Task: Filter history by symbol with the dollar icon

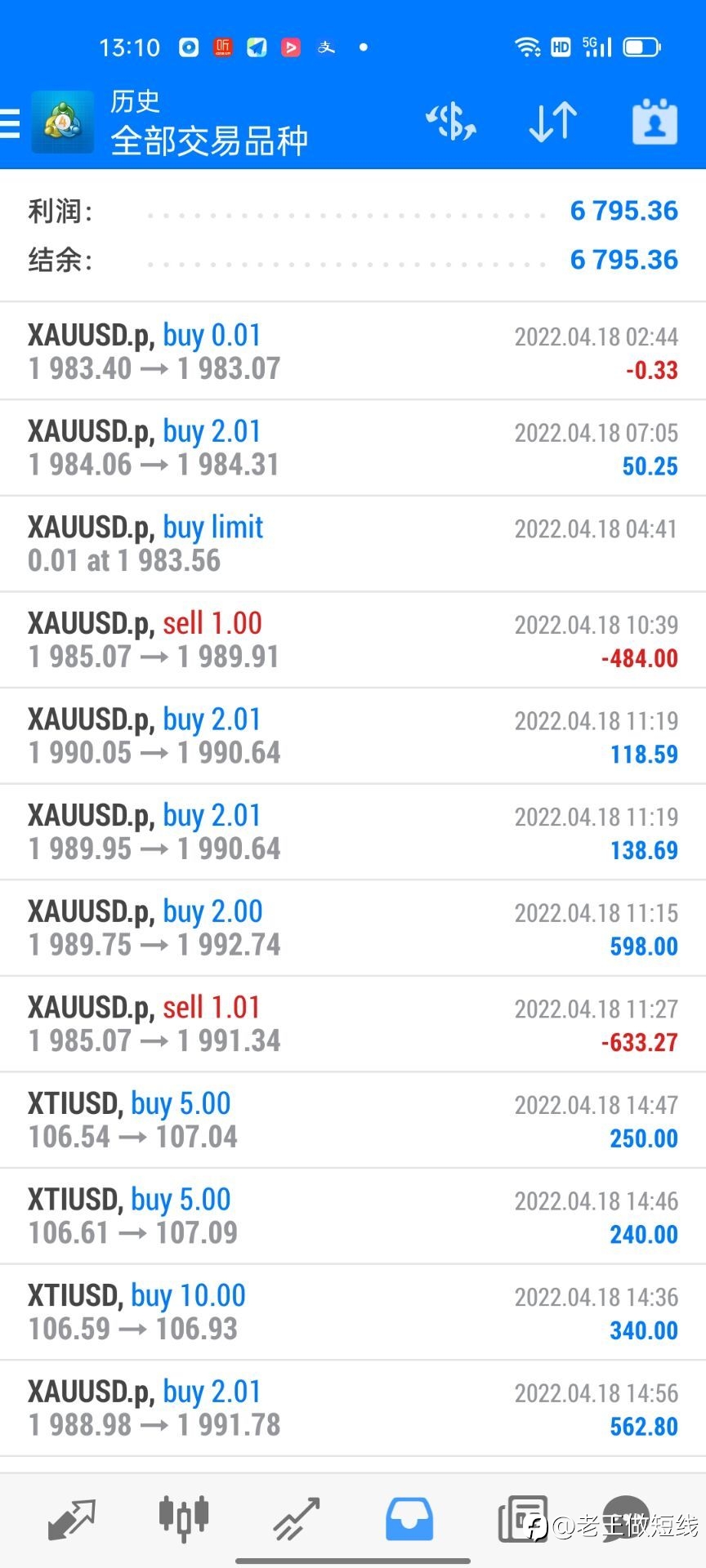Action: 451,122
